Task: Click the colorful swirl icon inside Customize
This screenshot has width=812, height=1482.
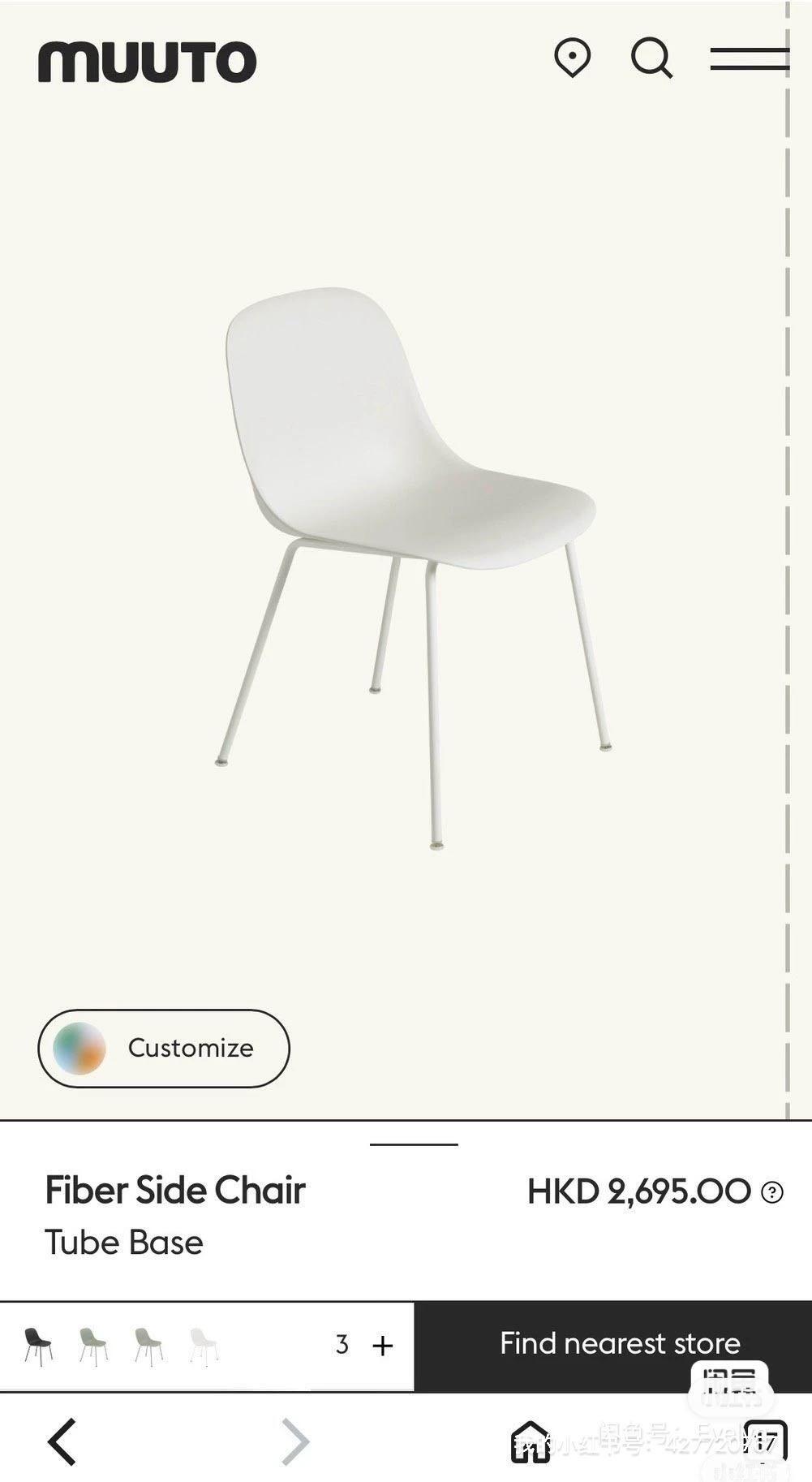Action: point(81,1048)
